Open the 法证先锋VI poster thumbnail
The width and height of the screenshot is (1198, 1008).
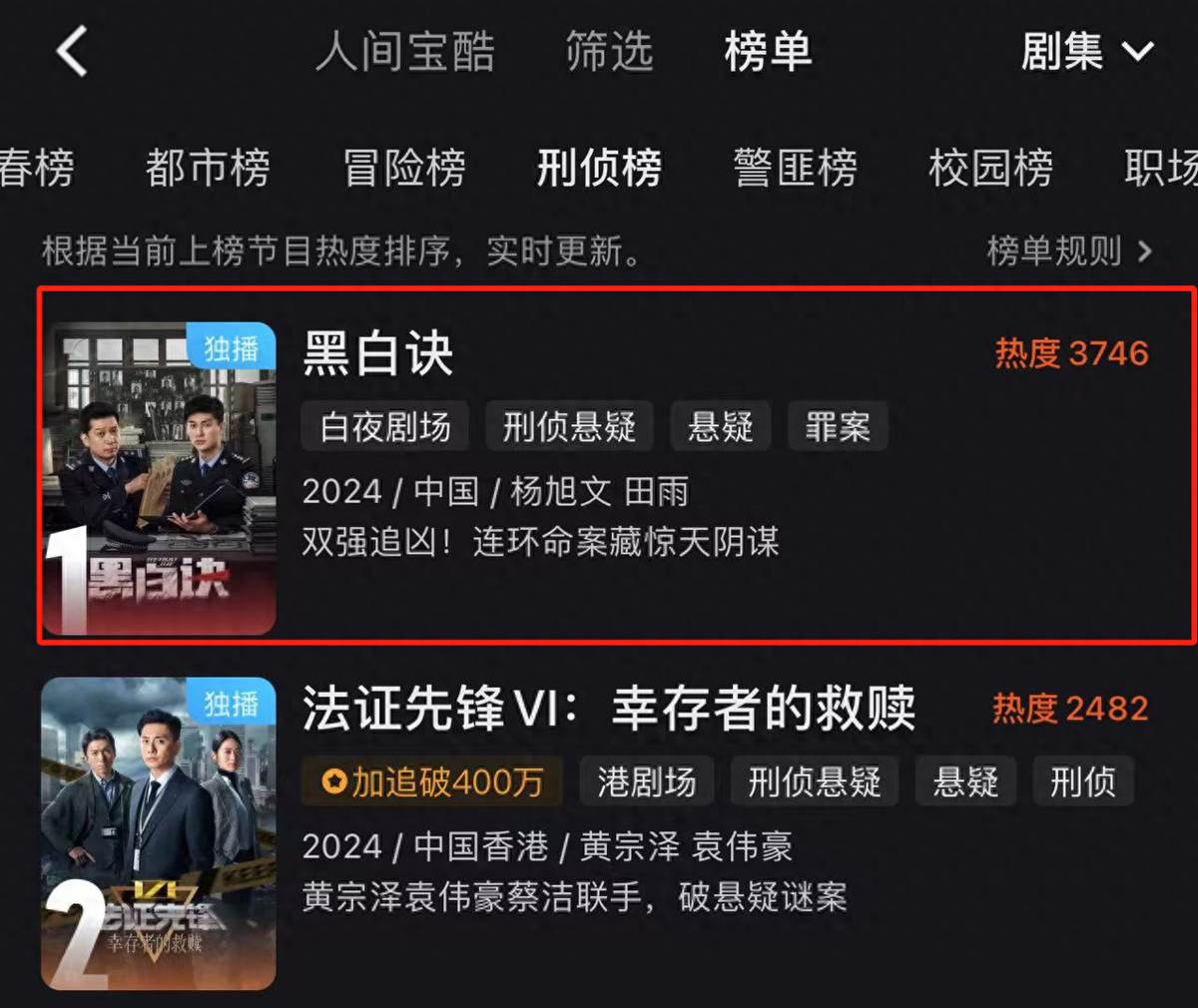pos(159,833)
